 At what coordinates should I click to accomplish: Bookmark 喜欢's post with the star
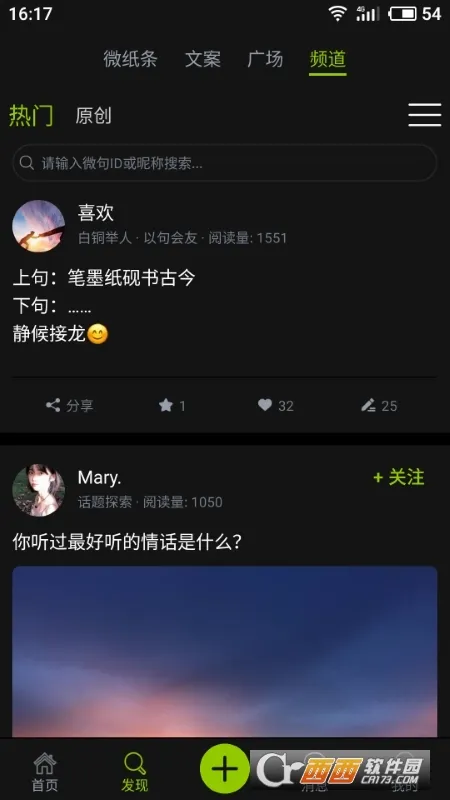point(172,406)
